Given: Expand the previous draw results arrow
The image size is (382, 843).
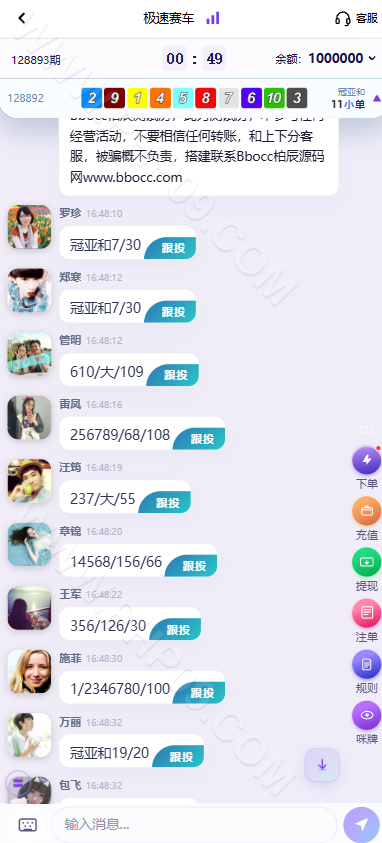Looking at the screenshot, I should 377,98.
